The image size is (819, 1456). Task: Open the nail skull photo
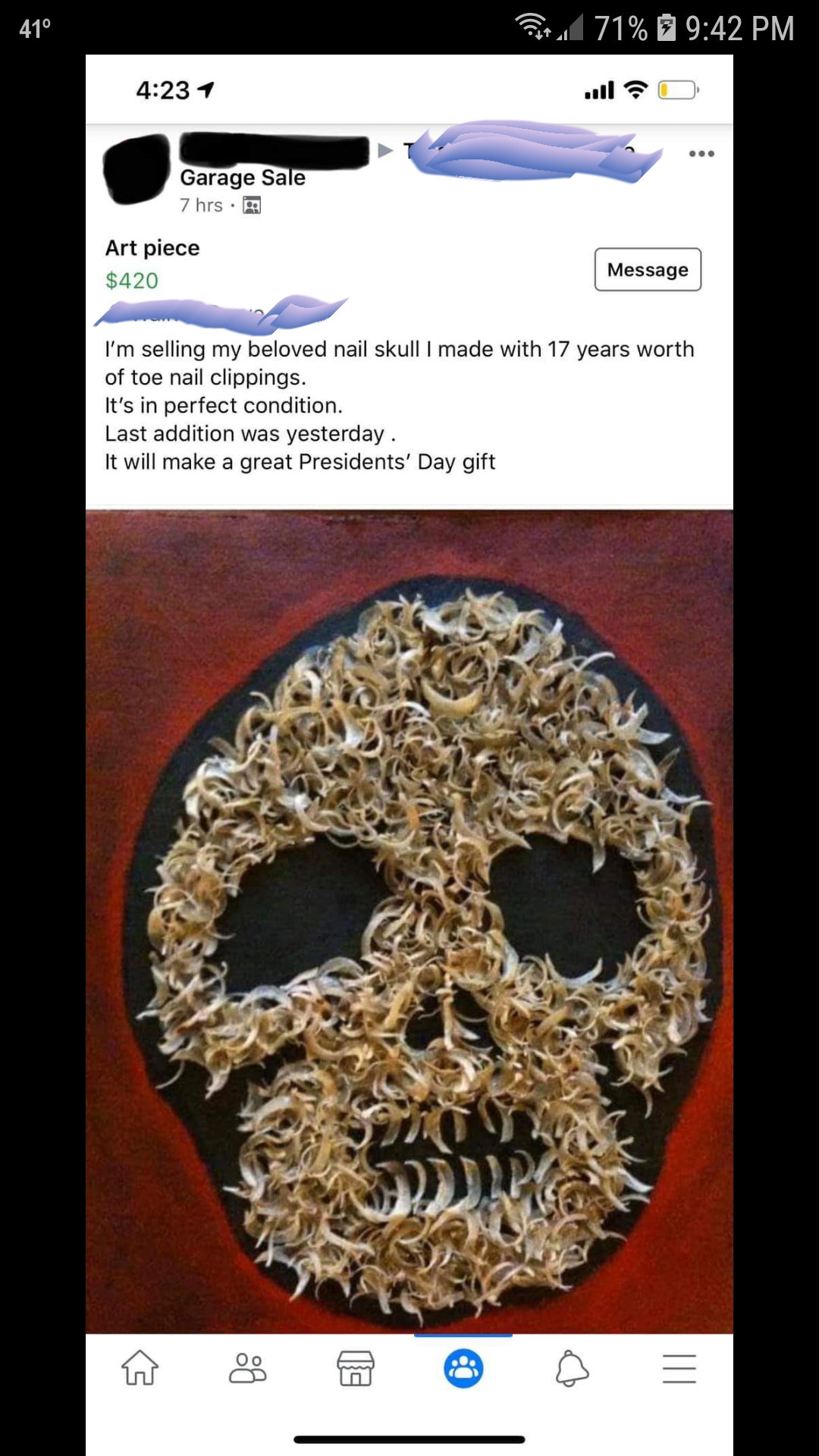409,921
